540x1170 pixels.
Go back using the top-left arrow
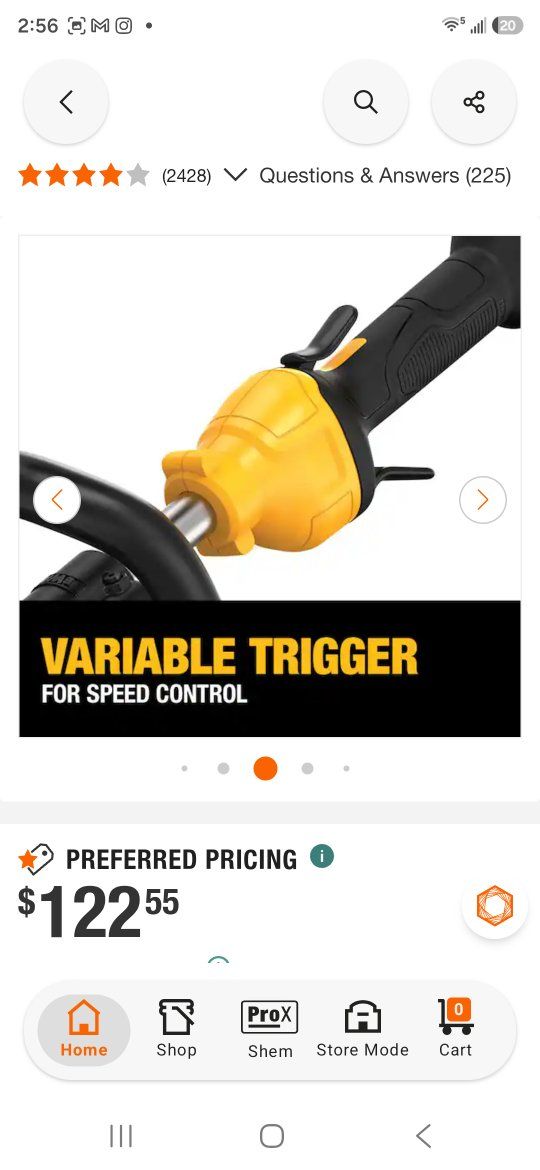click(x=66, y=101)
